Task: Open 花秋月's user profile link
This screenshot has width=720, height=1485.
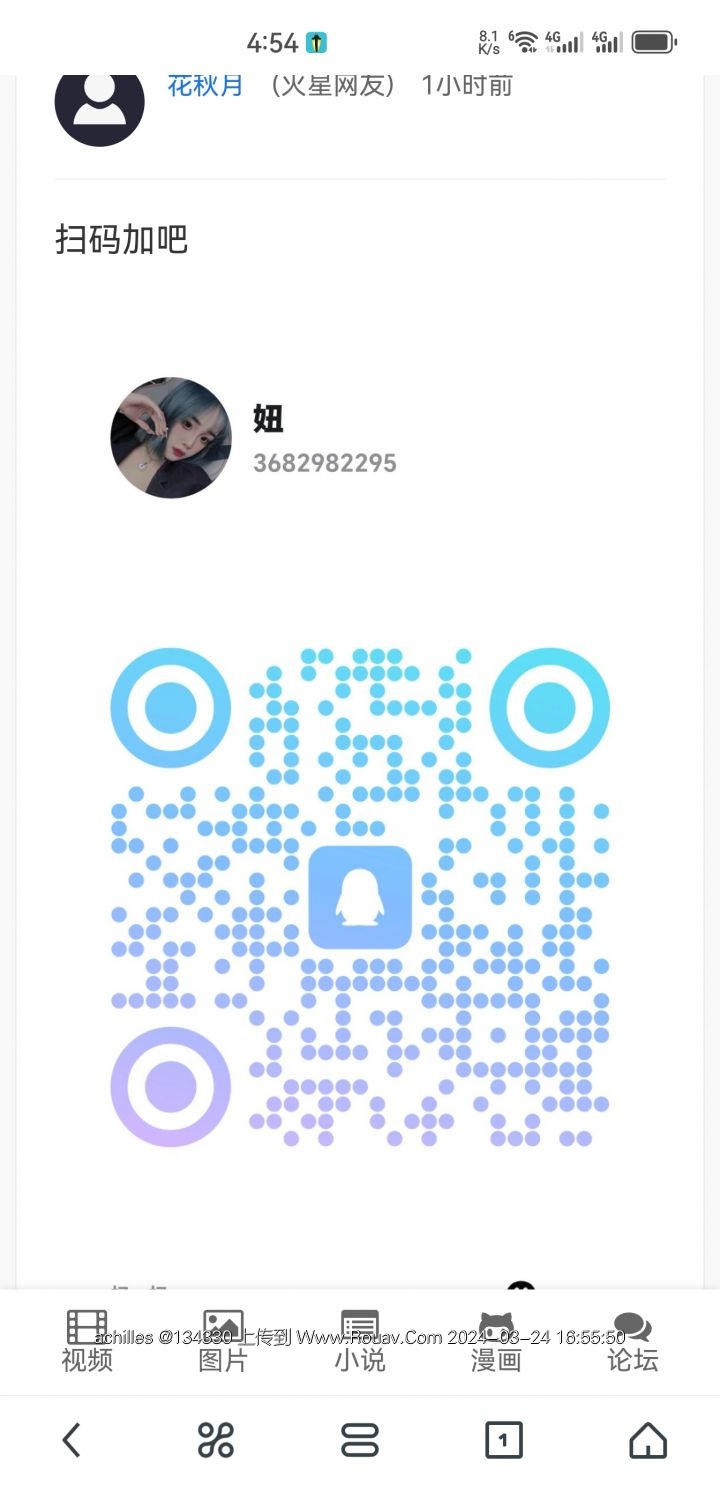Action: 205,86
